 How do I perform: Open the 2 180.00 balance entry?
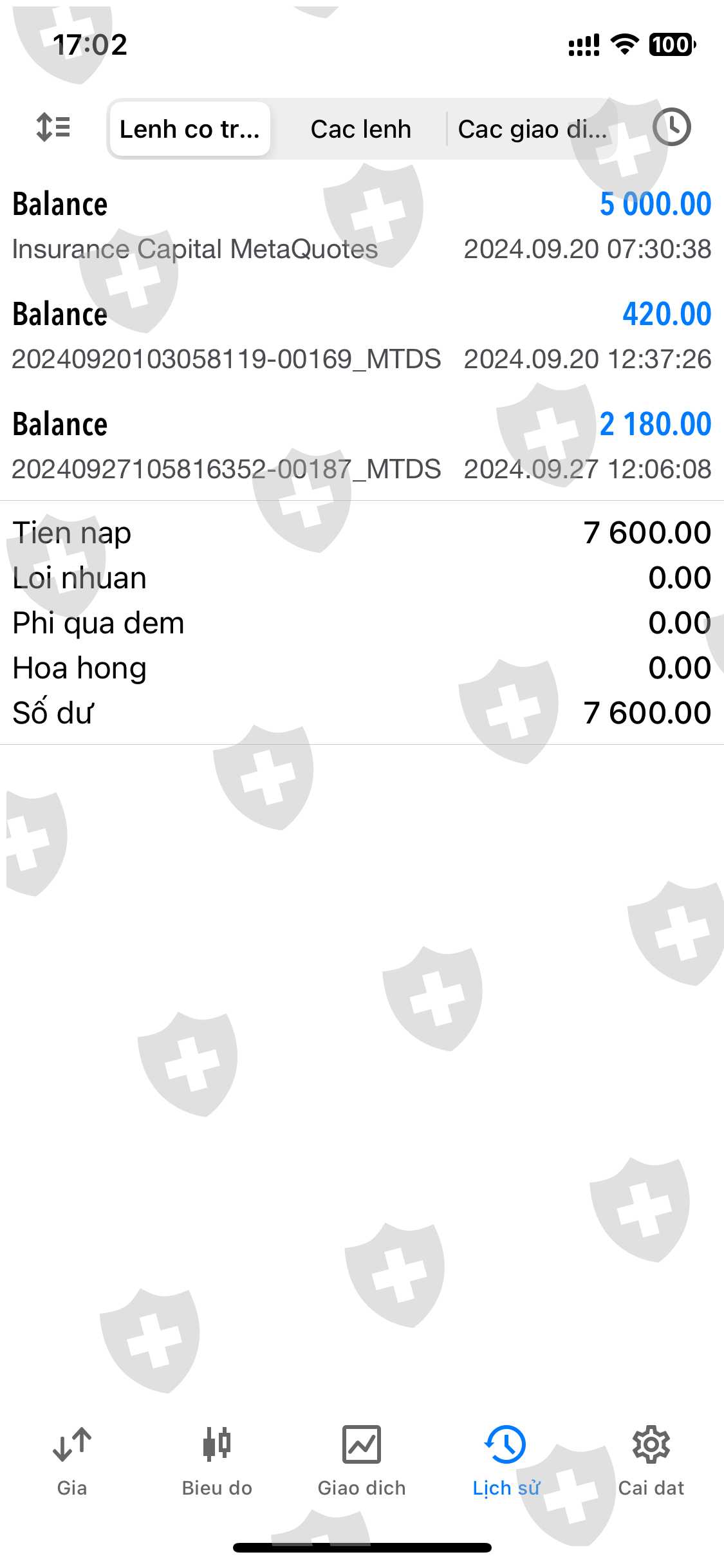[x=362, y=446]
